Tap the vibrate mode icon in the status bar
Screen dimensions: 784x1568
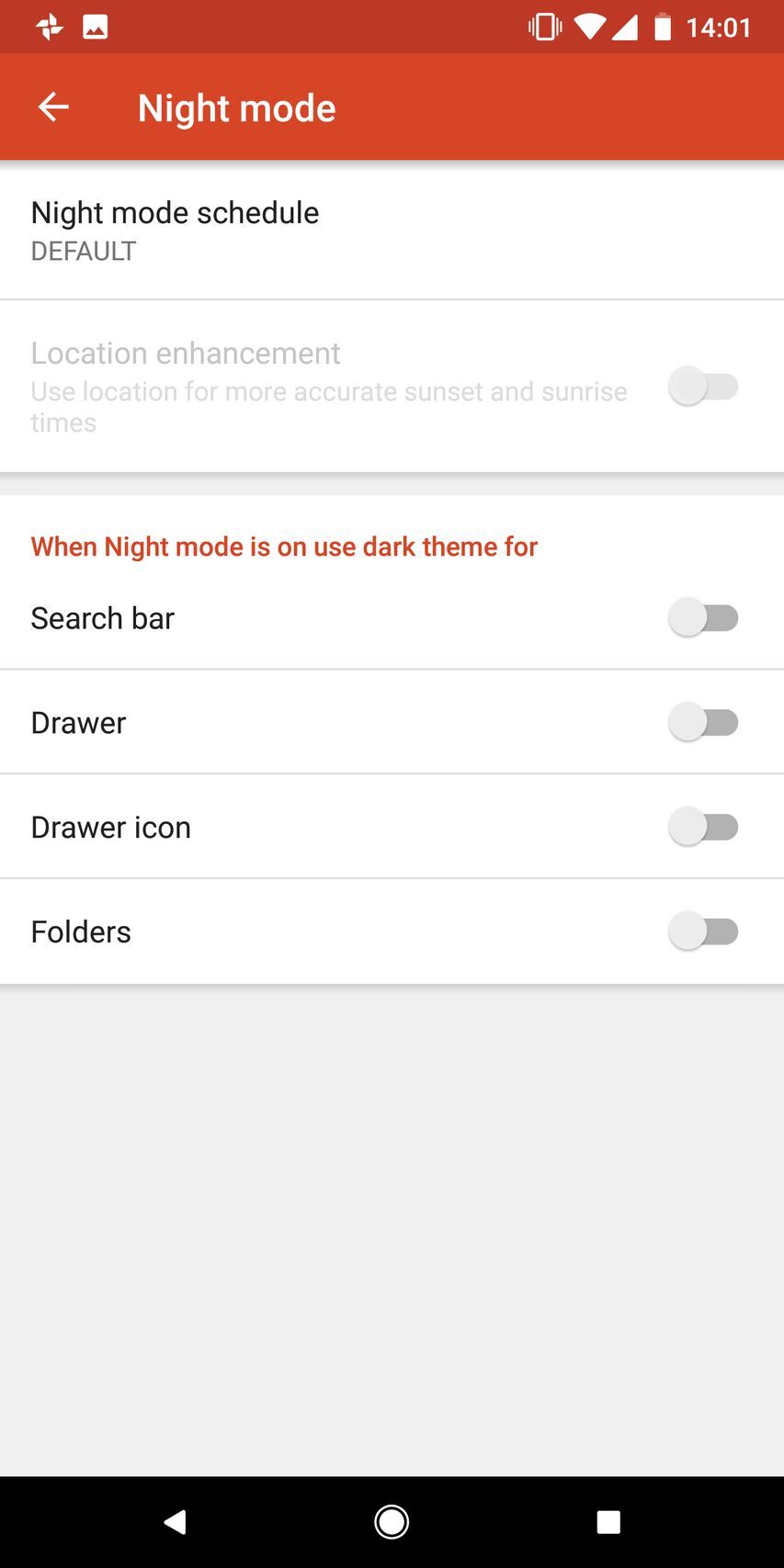point(544,26)
